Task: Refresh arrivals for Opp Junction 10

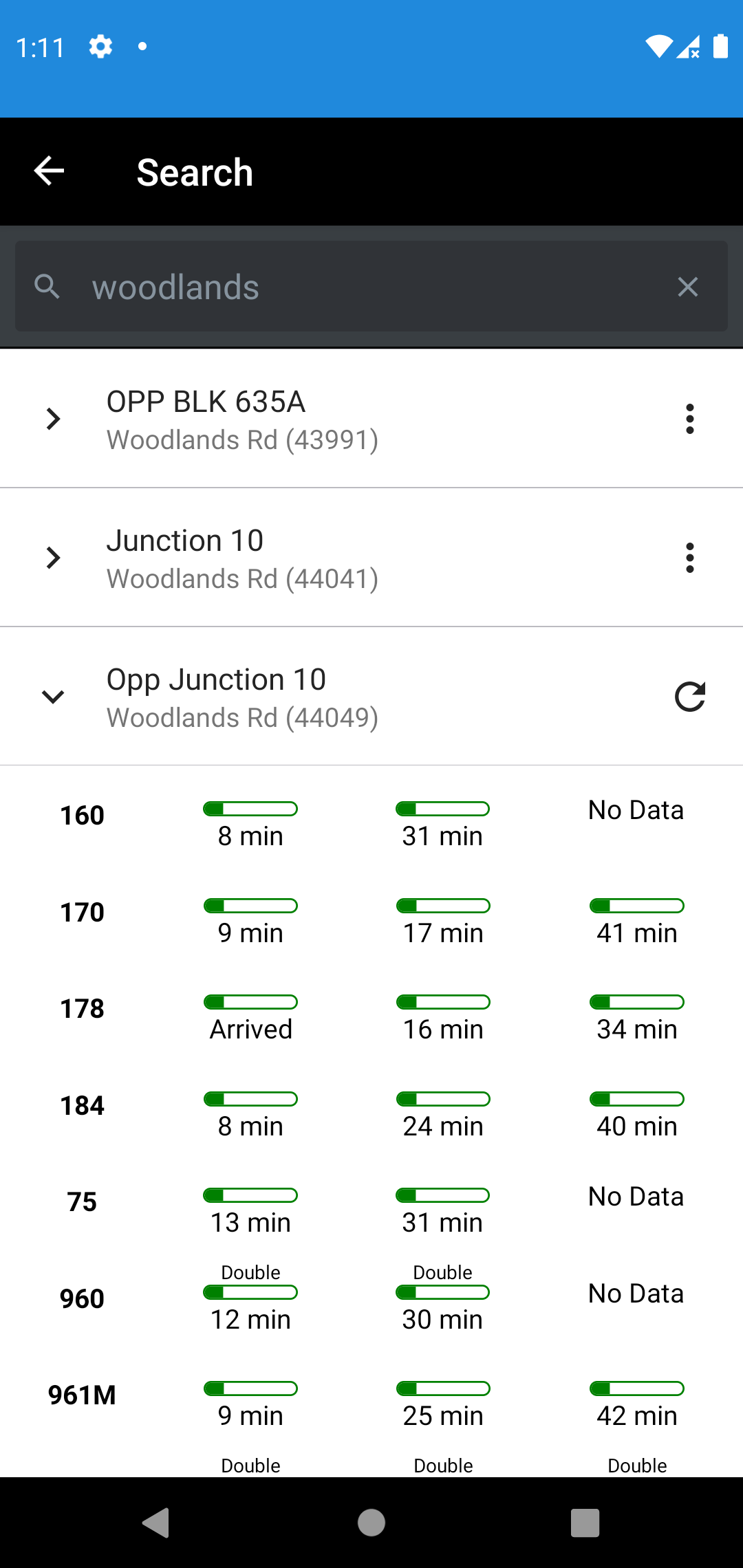Action: tap(689, 697)
